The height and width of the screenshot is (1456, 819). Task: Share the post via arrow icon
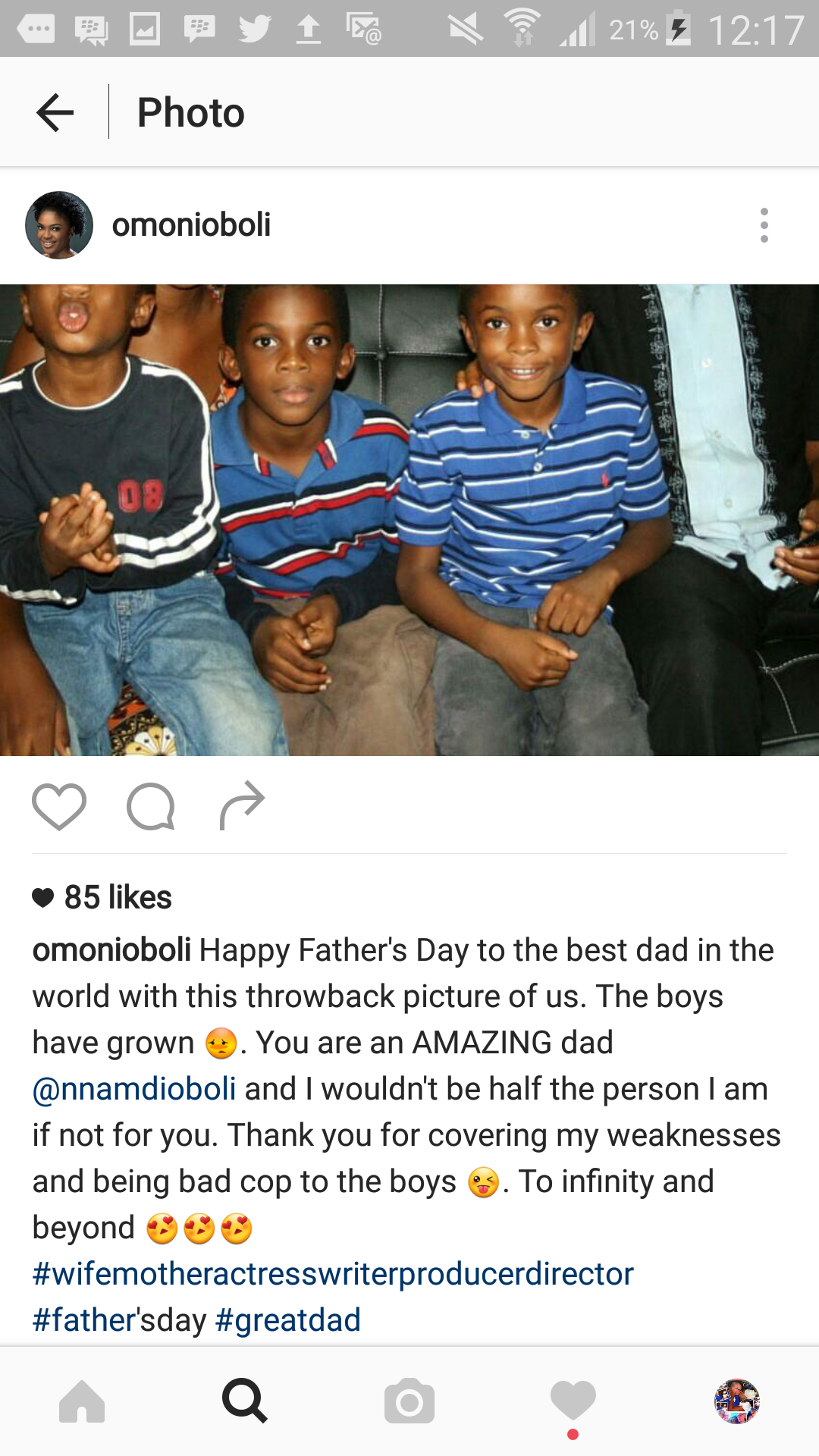tap(242, 805)
